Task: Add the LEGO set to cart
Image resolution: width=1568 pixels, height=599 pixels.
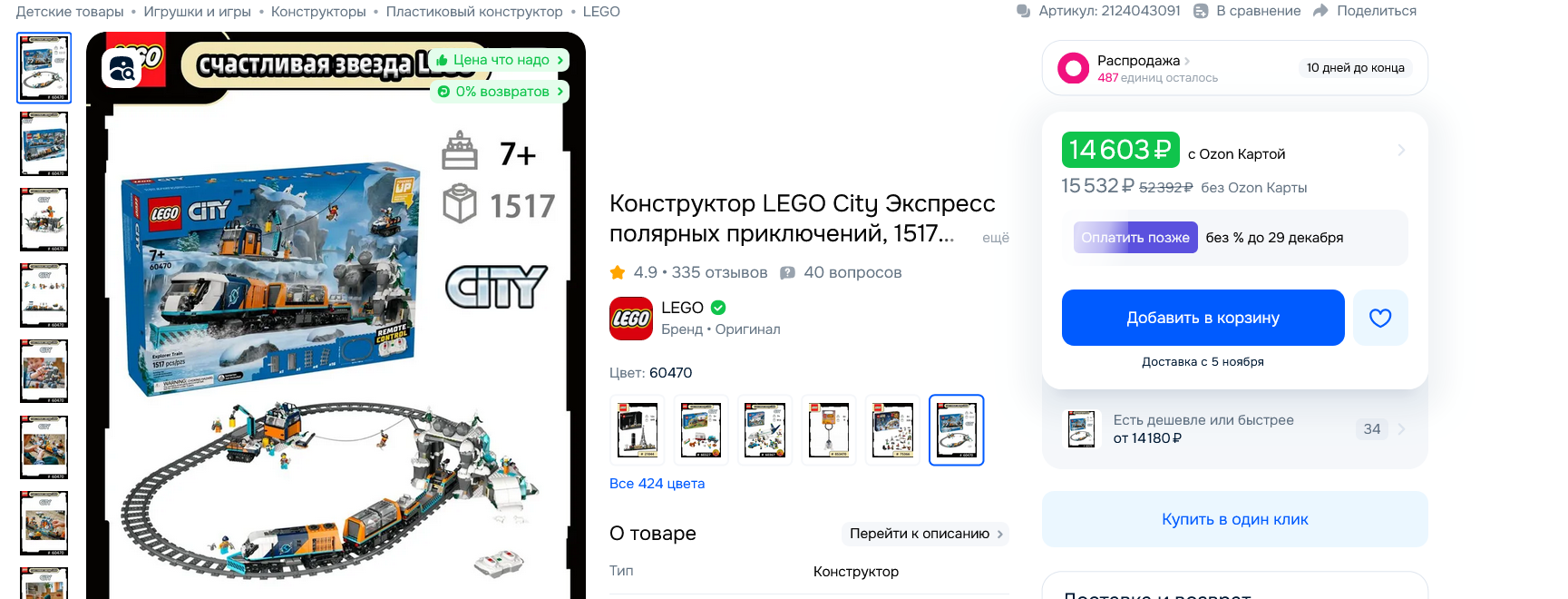Action: (1203, 318)
